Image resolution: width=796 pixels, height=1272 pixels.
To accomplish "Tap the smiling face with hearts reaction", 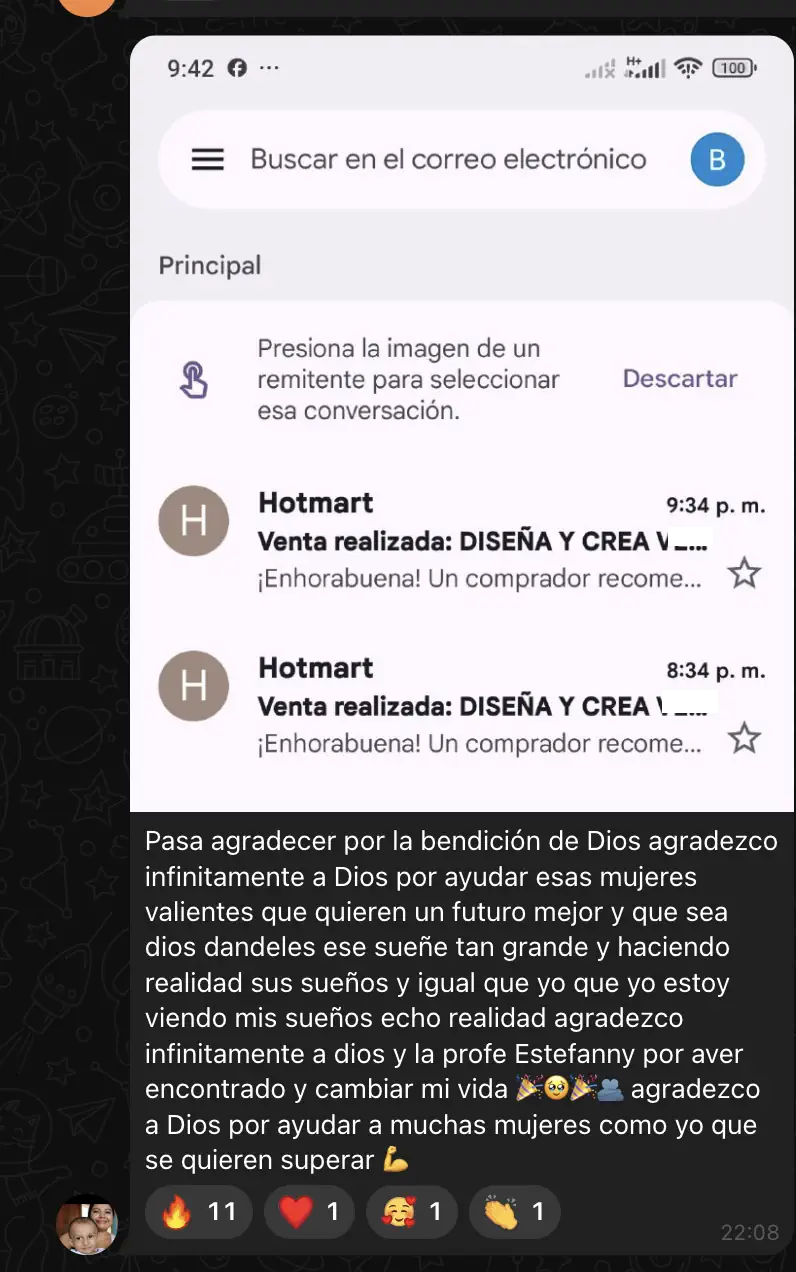I will tap(411, 1213).
